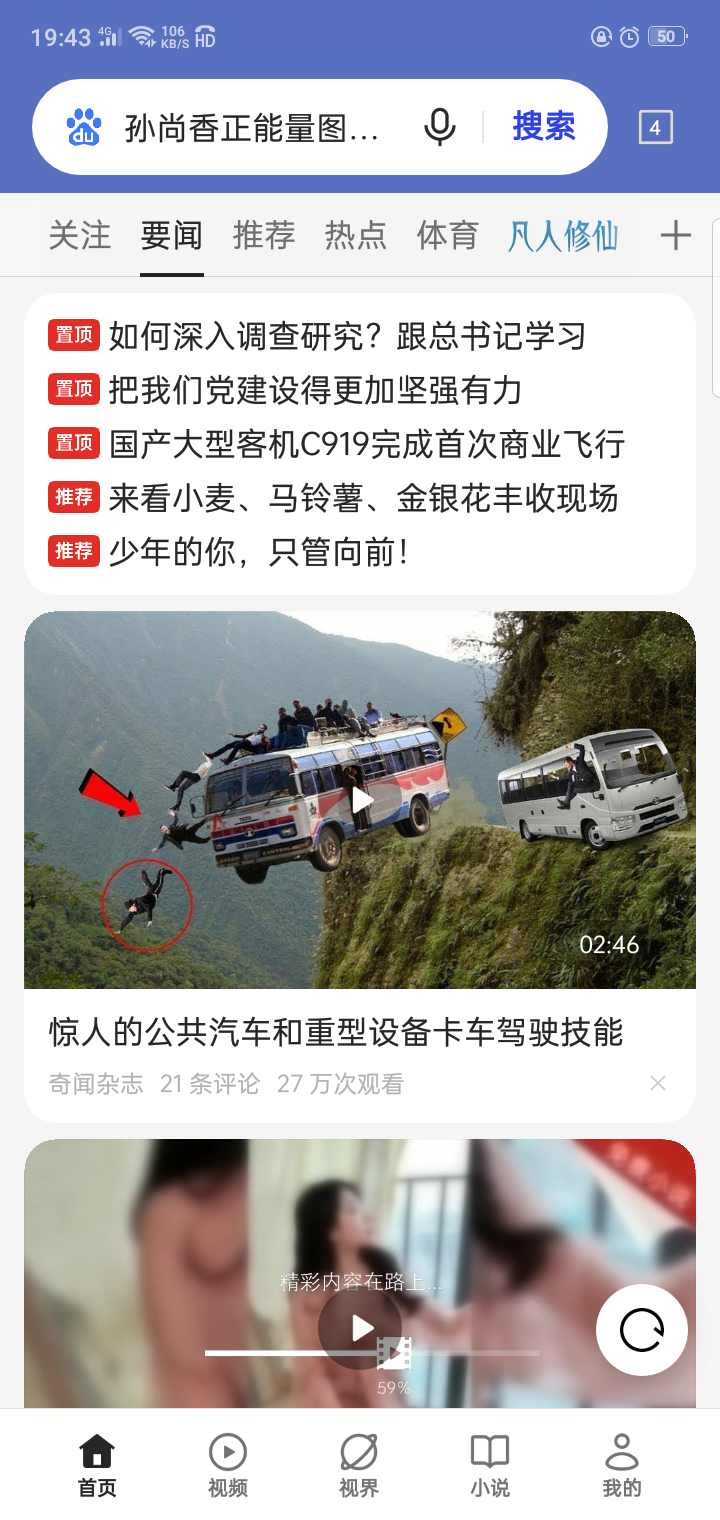Go to the 视频 bottom tab
Image resolution: width=720 pixels, height=1520 pixels.
tap(228, 1465)
